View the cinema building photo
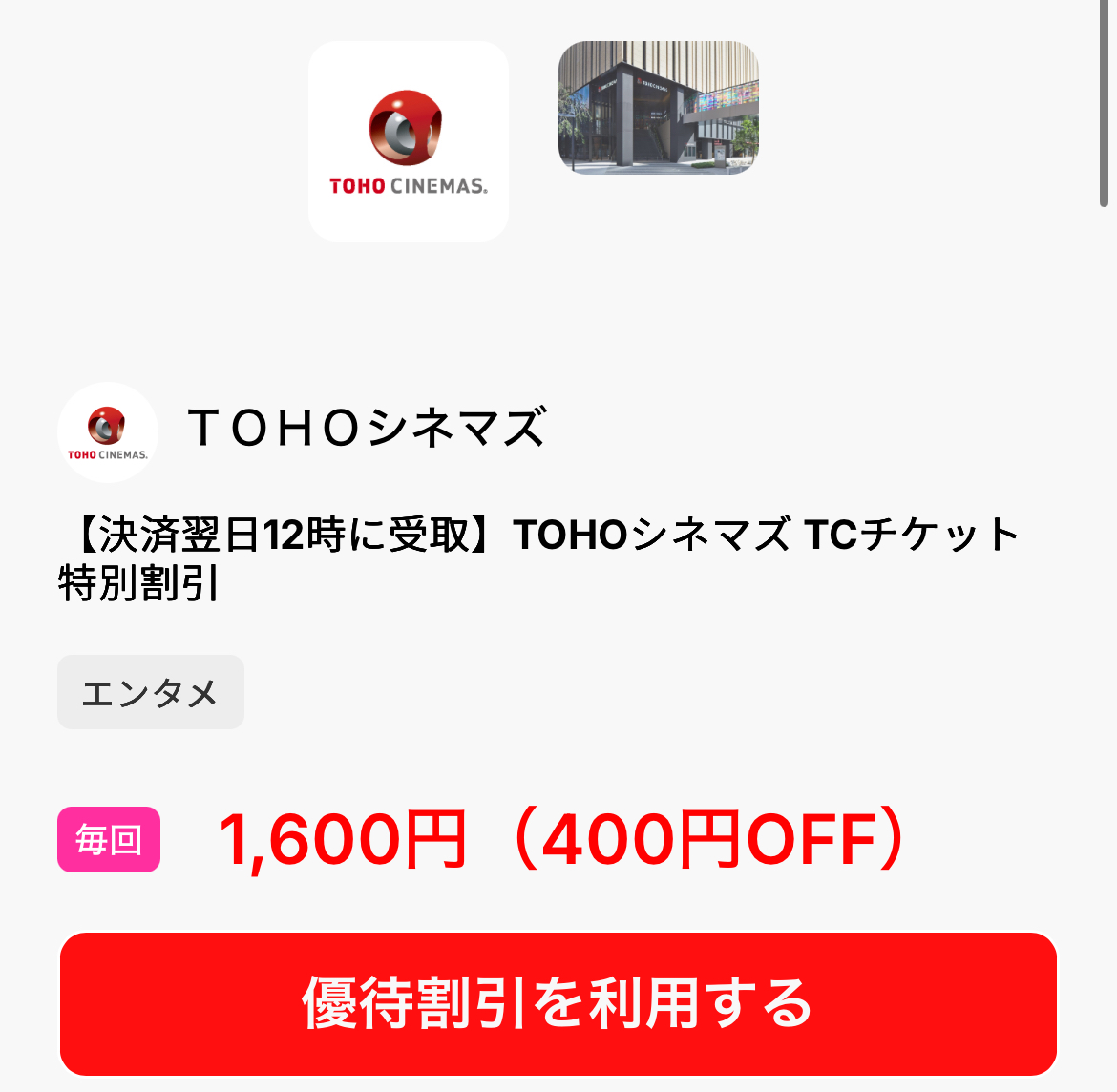Image resolution: width=1117 pixels, height=1092 pixels. click(658, 107)
